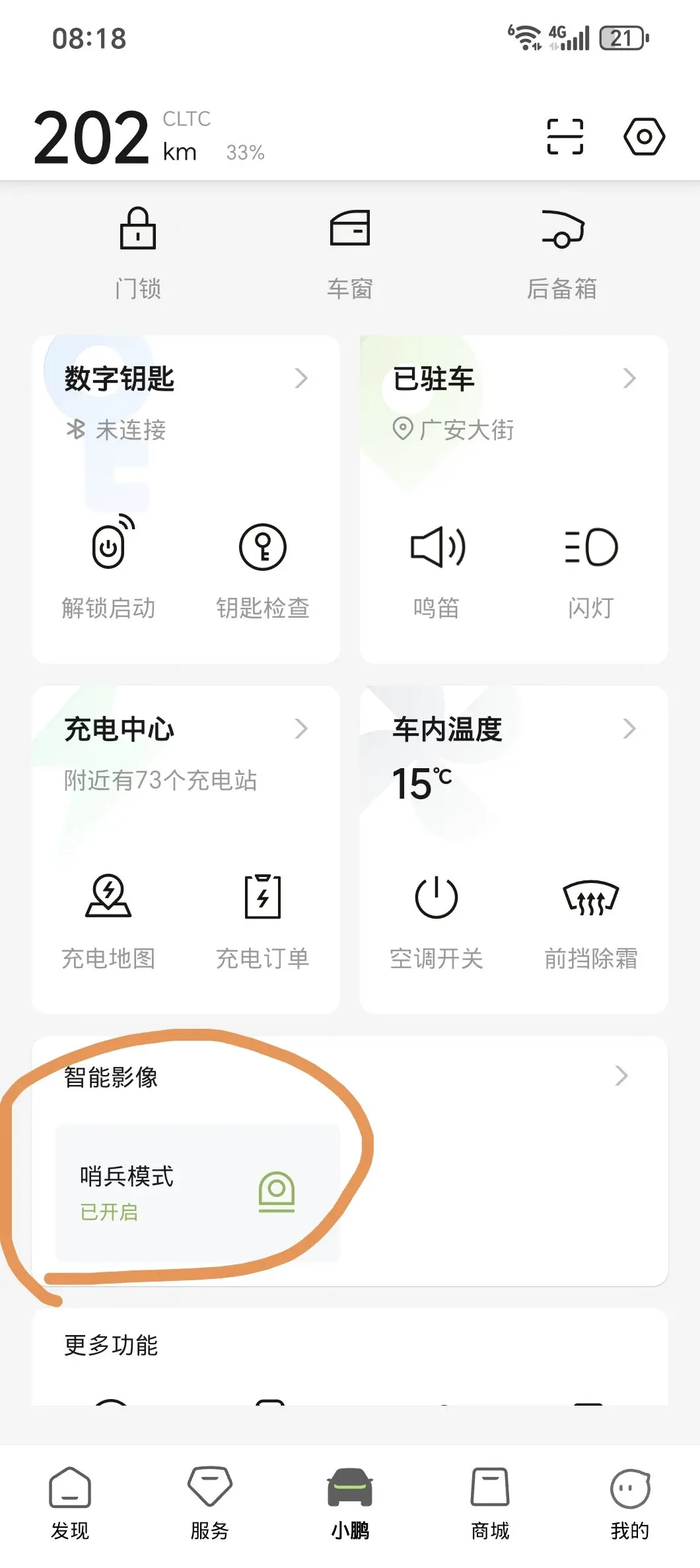The width and height of the screenshot is (700, 1568).
Task: Tap 解锁启动 unlock and start
Action: [109, 568]
